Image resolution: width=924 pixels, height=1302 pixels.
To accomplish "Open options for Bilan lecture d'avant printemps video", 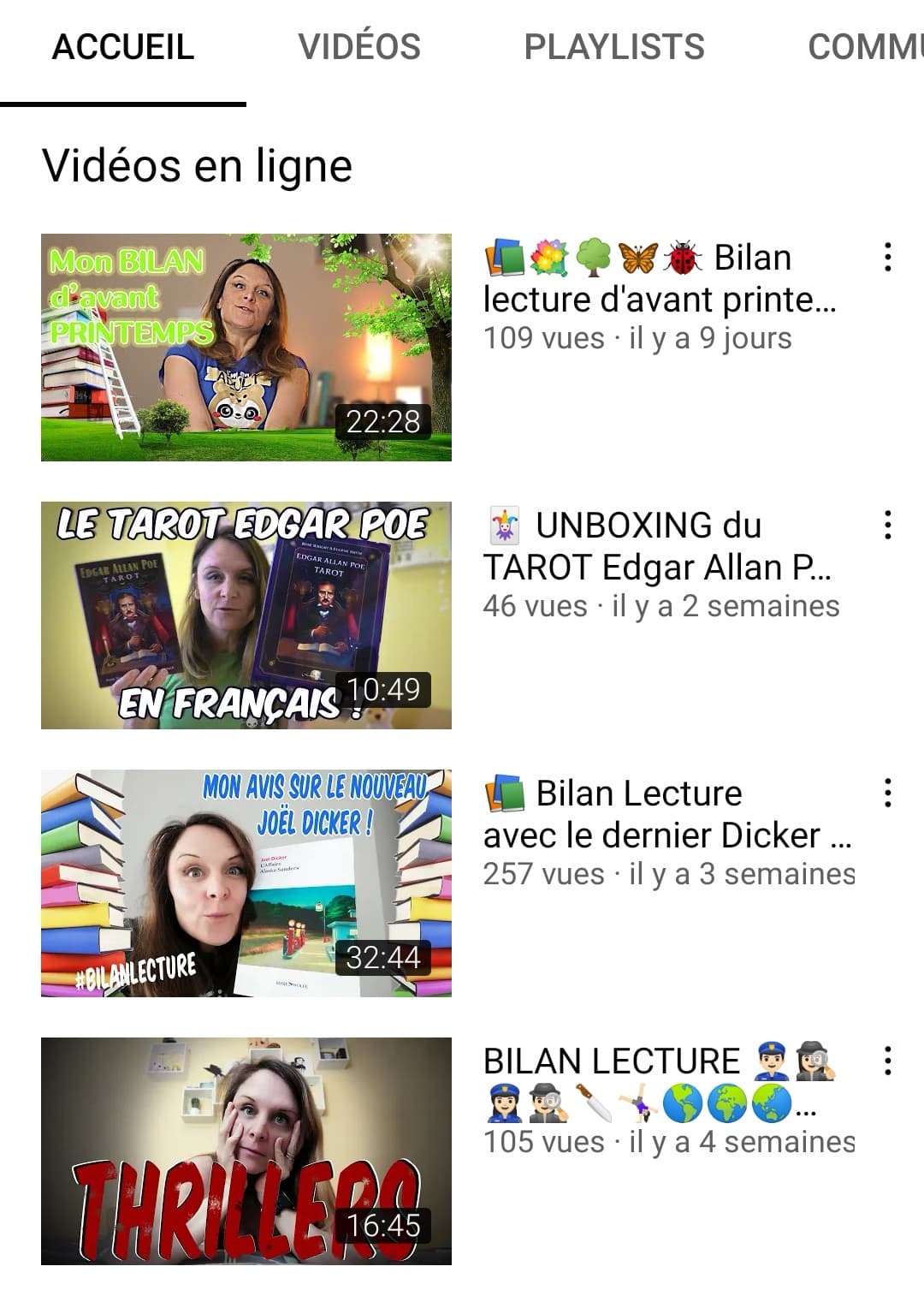I will pyautogui.click(x=888, y=257).
